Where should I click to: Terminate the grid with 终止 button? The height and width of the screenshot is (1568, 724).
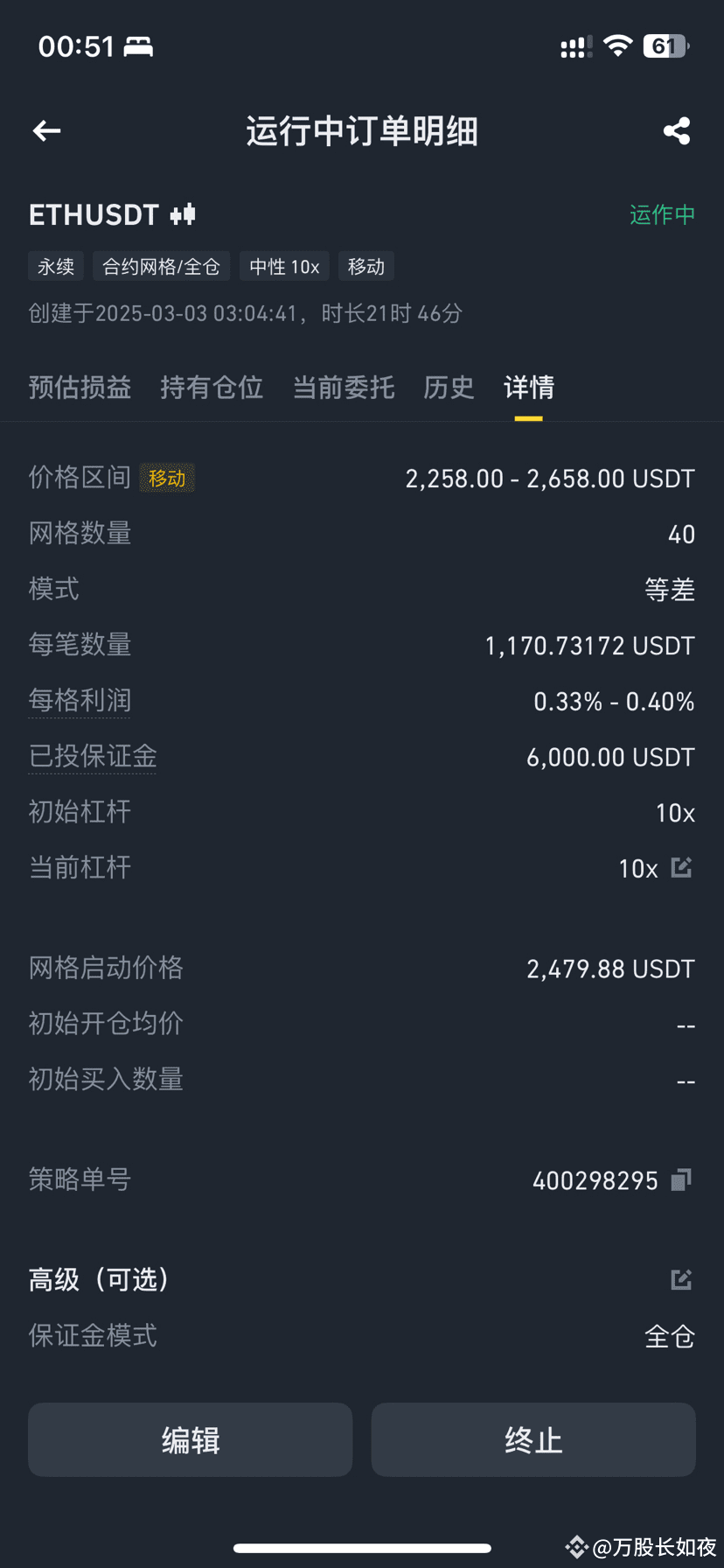(x=533, y=1440)
